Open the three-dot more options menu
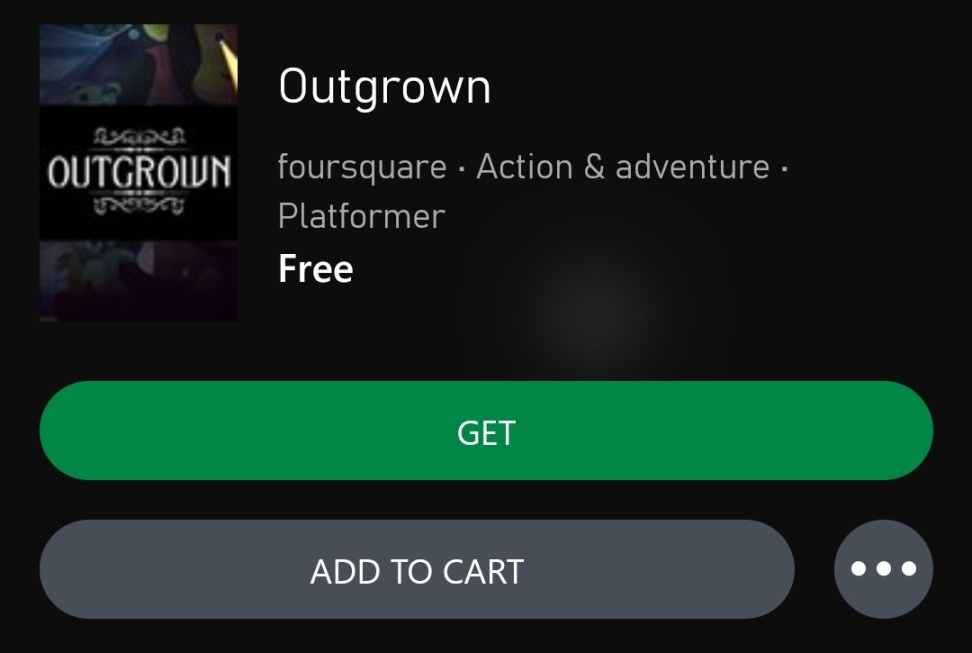The height and width of the screenshot is (653, 972). (883, 569)
